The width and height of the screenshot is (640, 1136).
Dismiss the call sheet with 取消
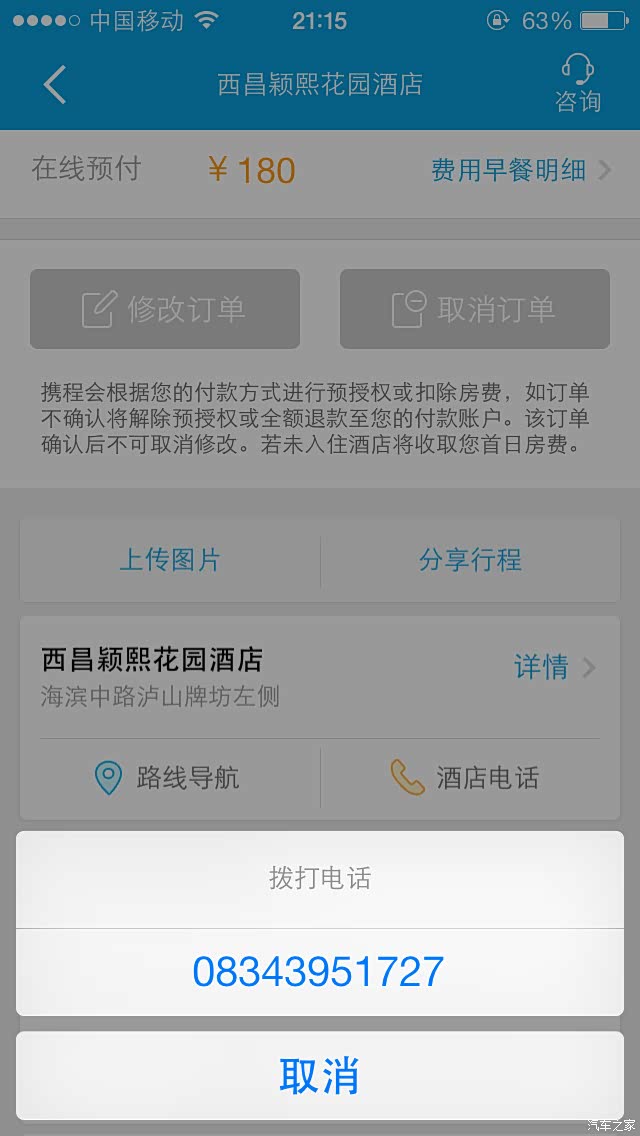pos(320,1076)
